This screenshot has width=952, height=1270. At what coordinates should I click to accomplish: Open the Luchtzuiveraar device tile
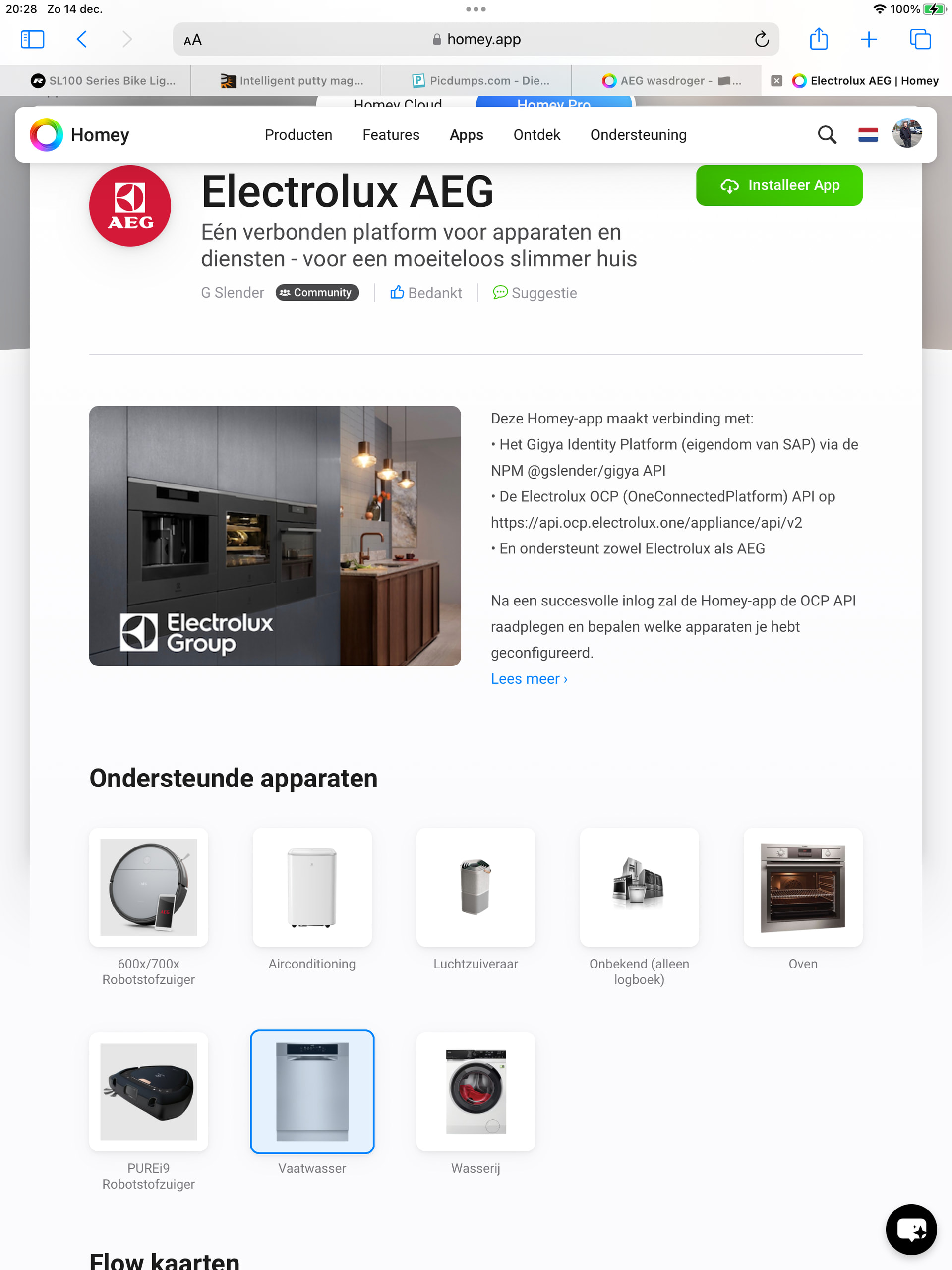476,887
